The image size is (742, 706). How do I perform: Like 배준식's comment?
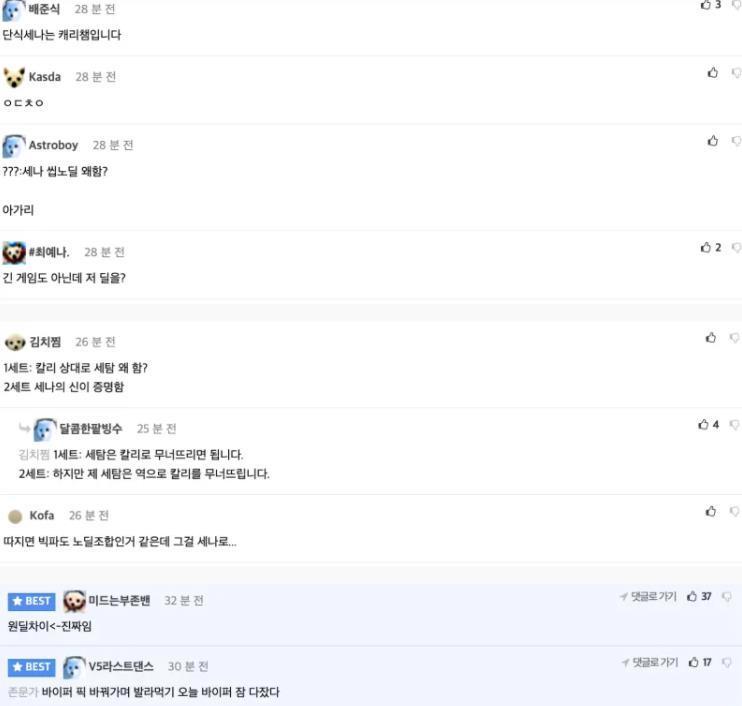[x=706, y=6]
